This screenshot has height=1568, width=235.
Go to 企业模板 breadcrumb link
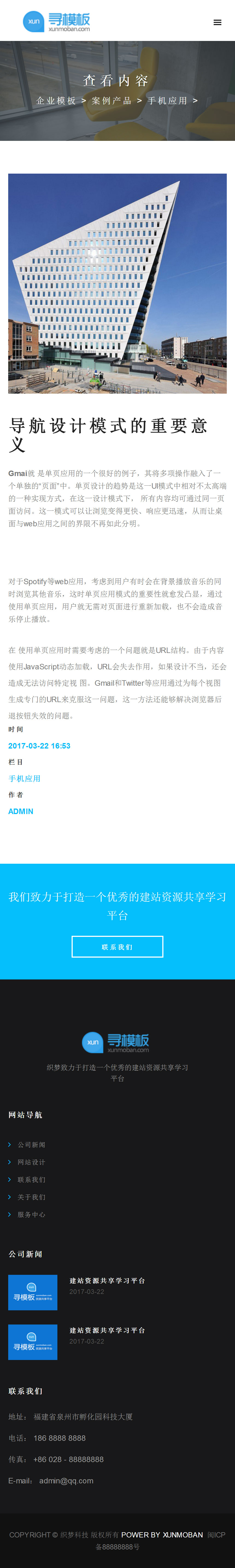point(56,101)
